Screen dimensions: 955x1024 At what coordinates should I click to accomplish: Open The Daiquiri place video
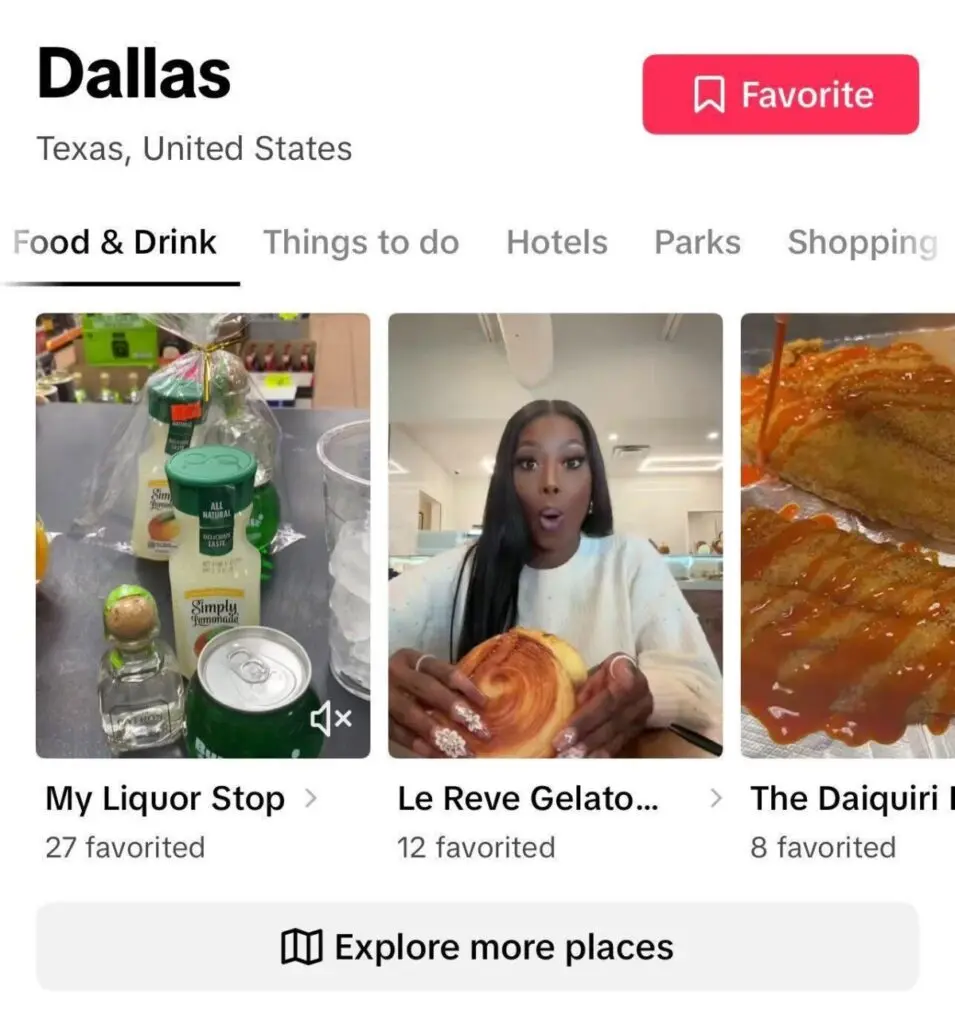pyautogui.click(x=848, y=535)
